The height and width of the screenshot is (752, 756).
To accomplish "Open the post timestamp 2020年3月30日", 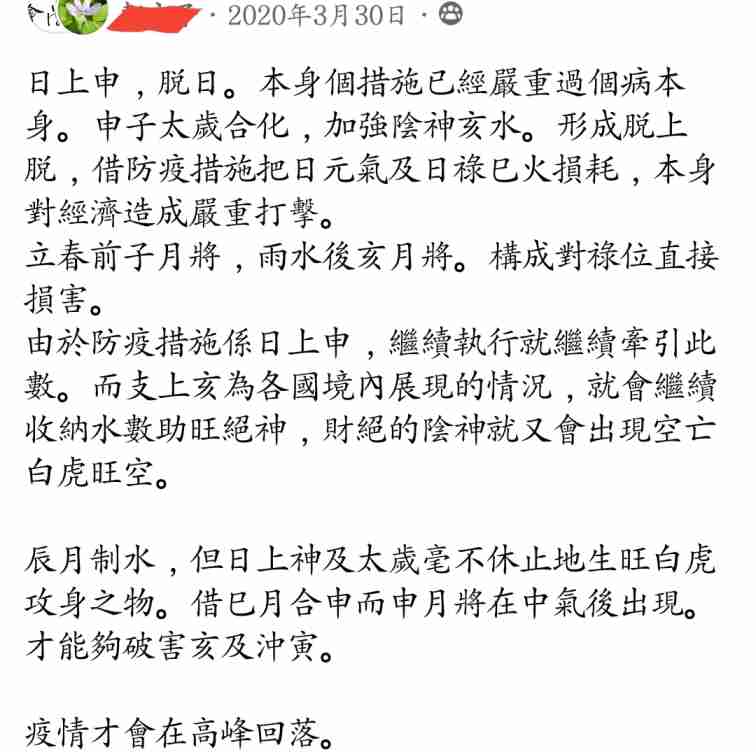I will [316, 15].
